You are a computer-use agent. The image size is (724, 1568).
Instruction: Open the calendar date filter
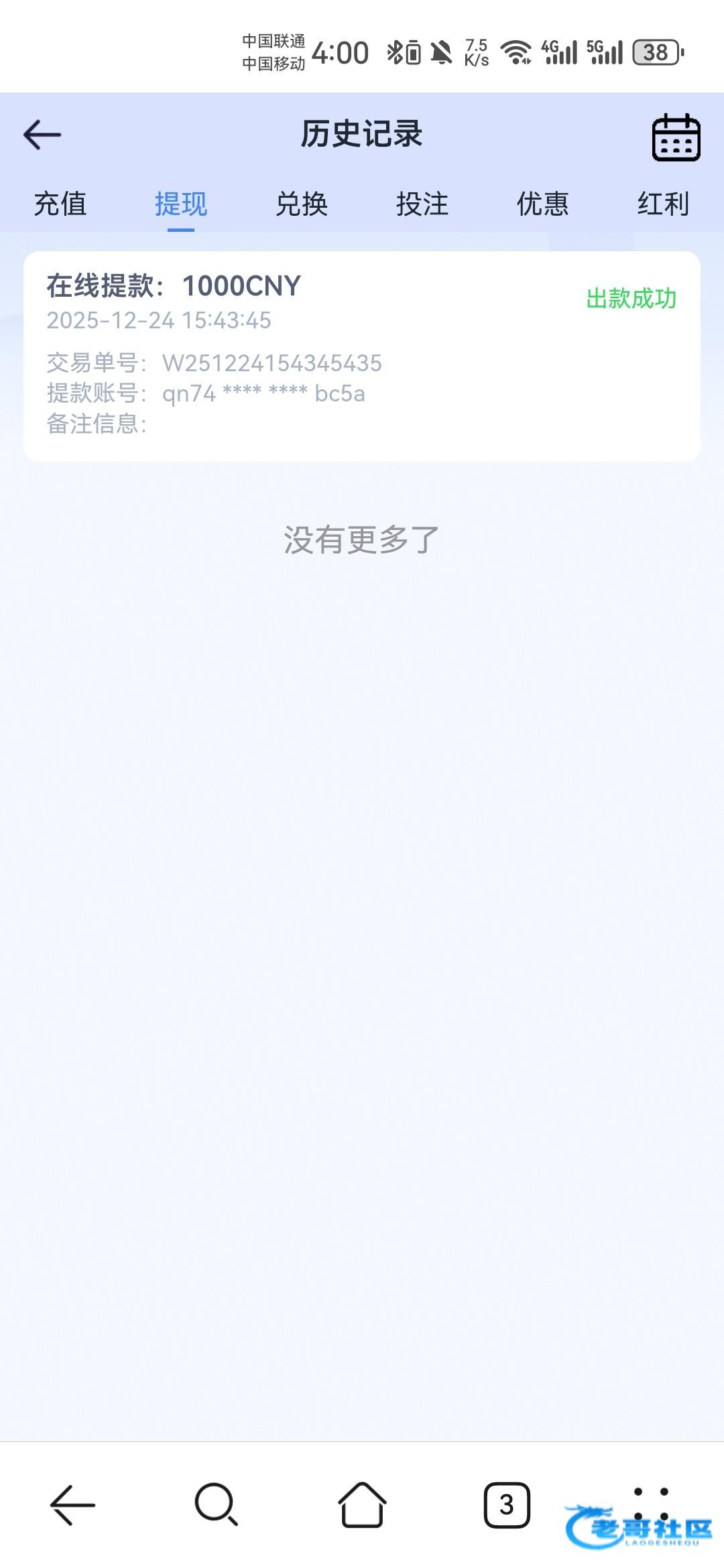(676, 137)
